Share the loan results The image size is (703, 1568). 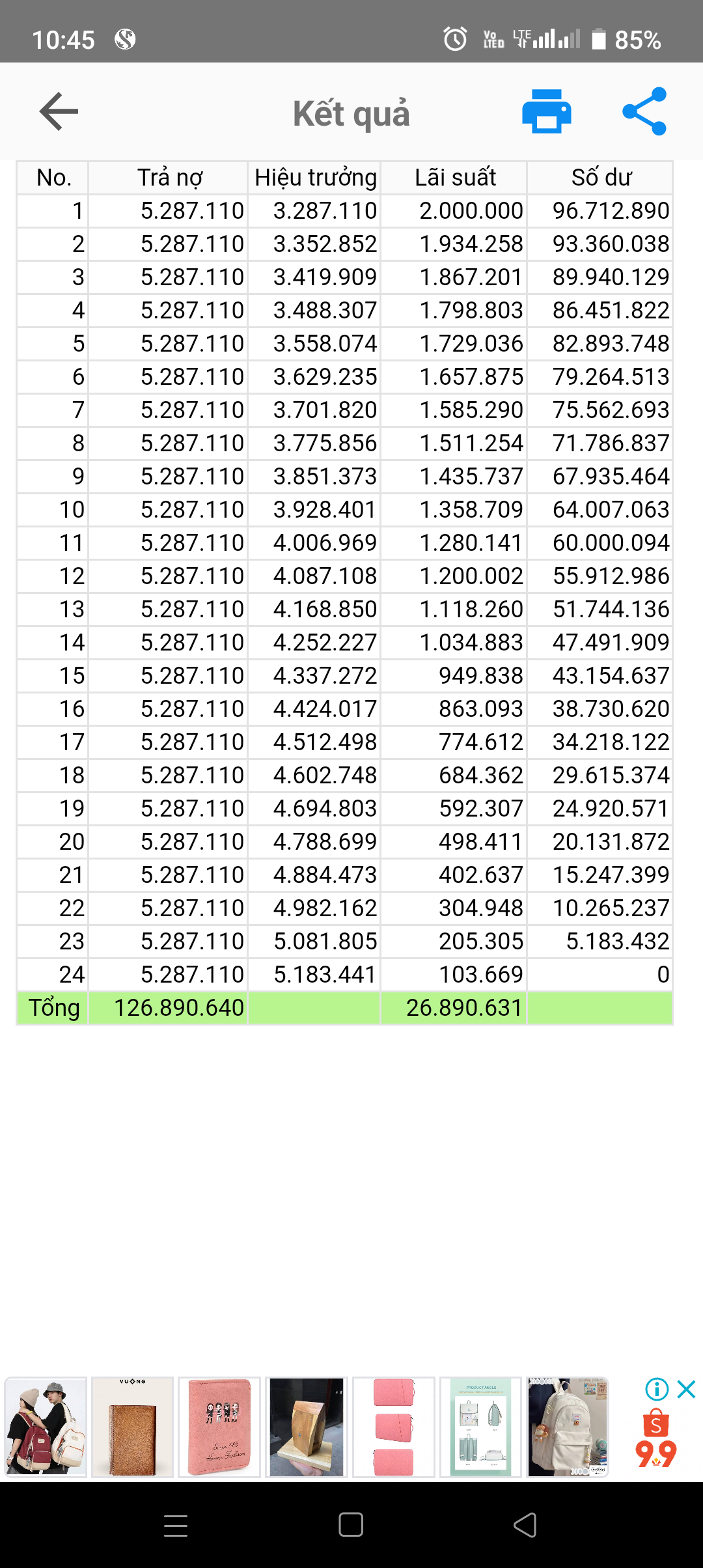644,111
